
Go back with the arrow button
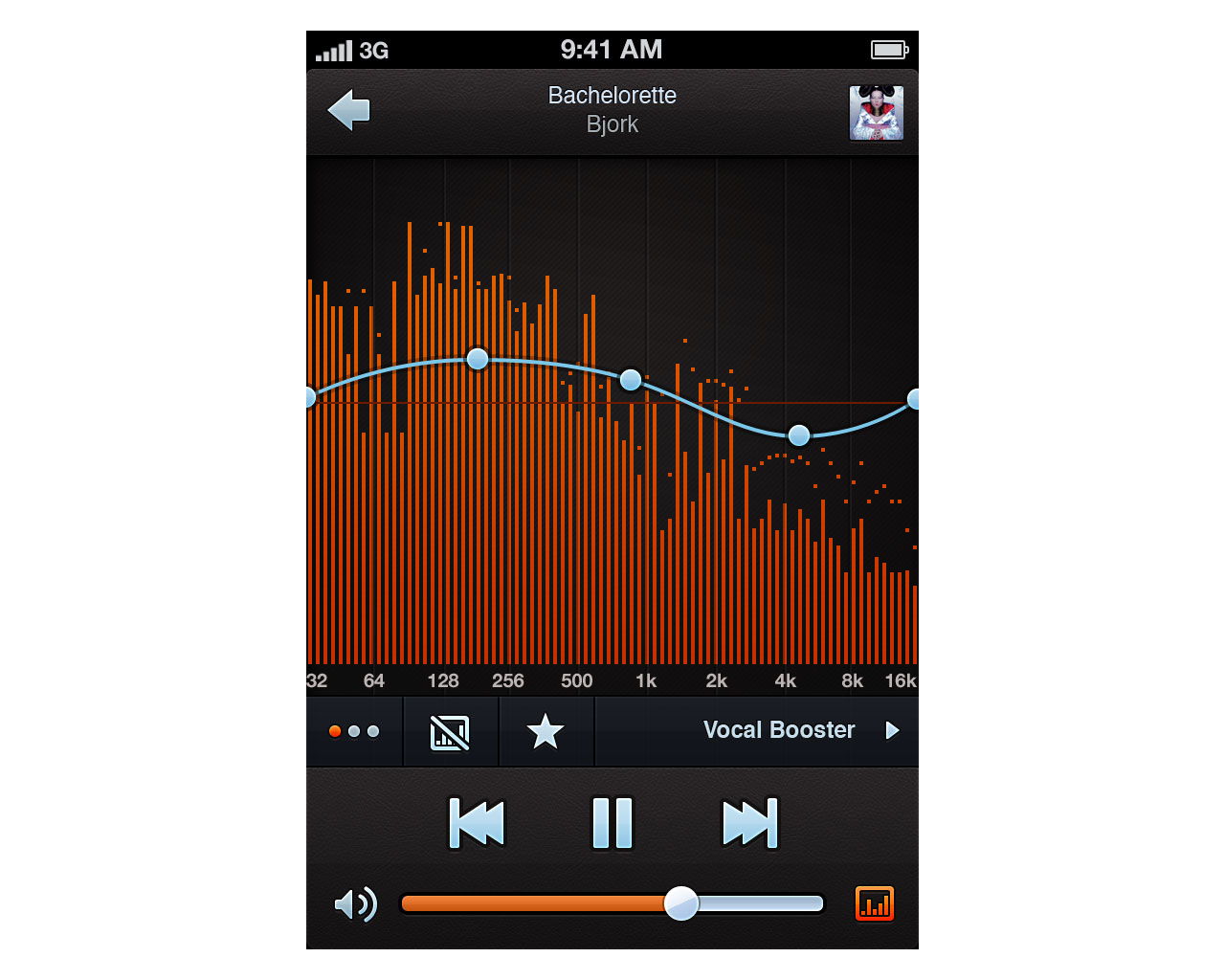click(x=349, y=111)
